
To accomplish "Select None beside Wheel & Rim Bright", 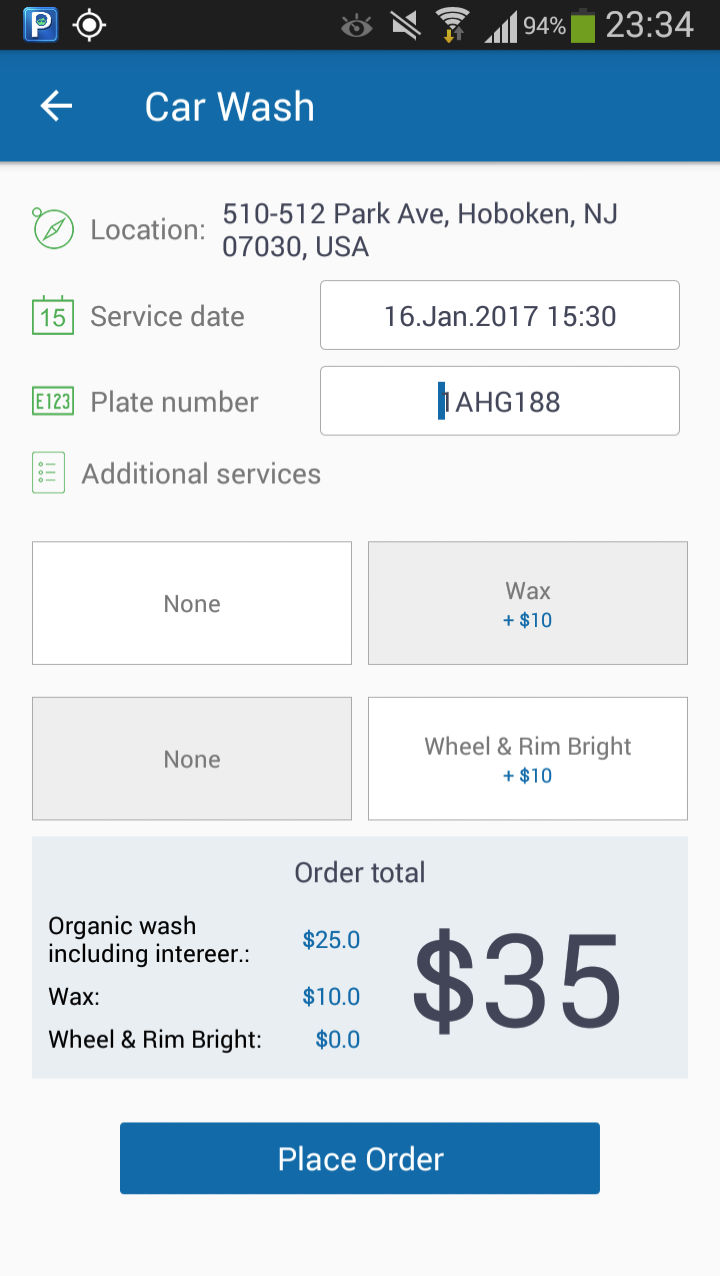I will 192,758.
